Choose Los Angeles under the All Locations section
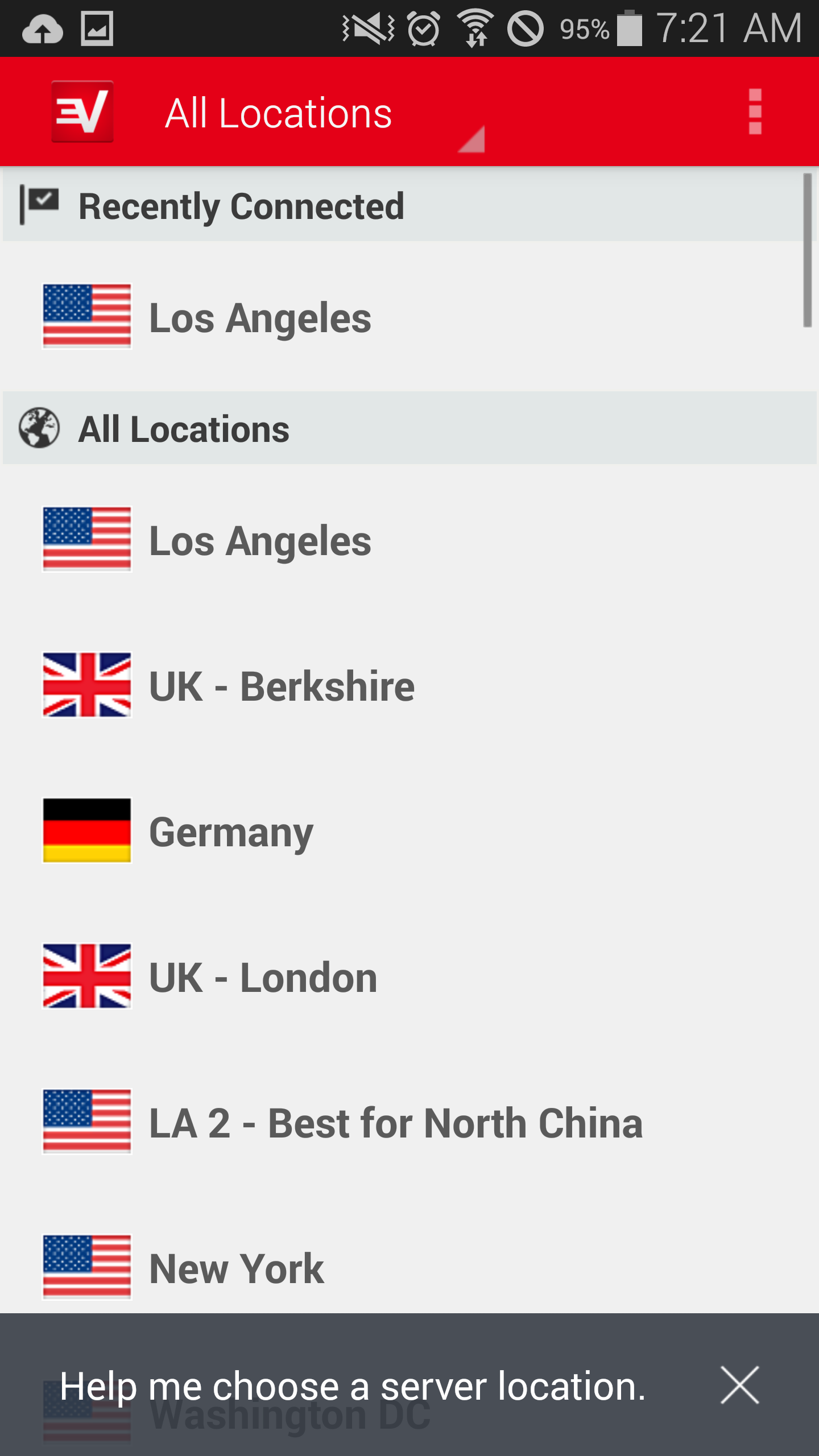Viewport: 819px width, 1456px height. [409, 540]
